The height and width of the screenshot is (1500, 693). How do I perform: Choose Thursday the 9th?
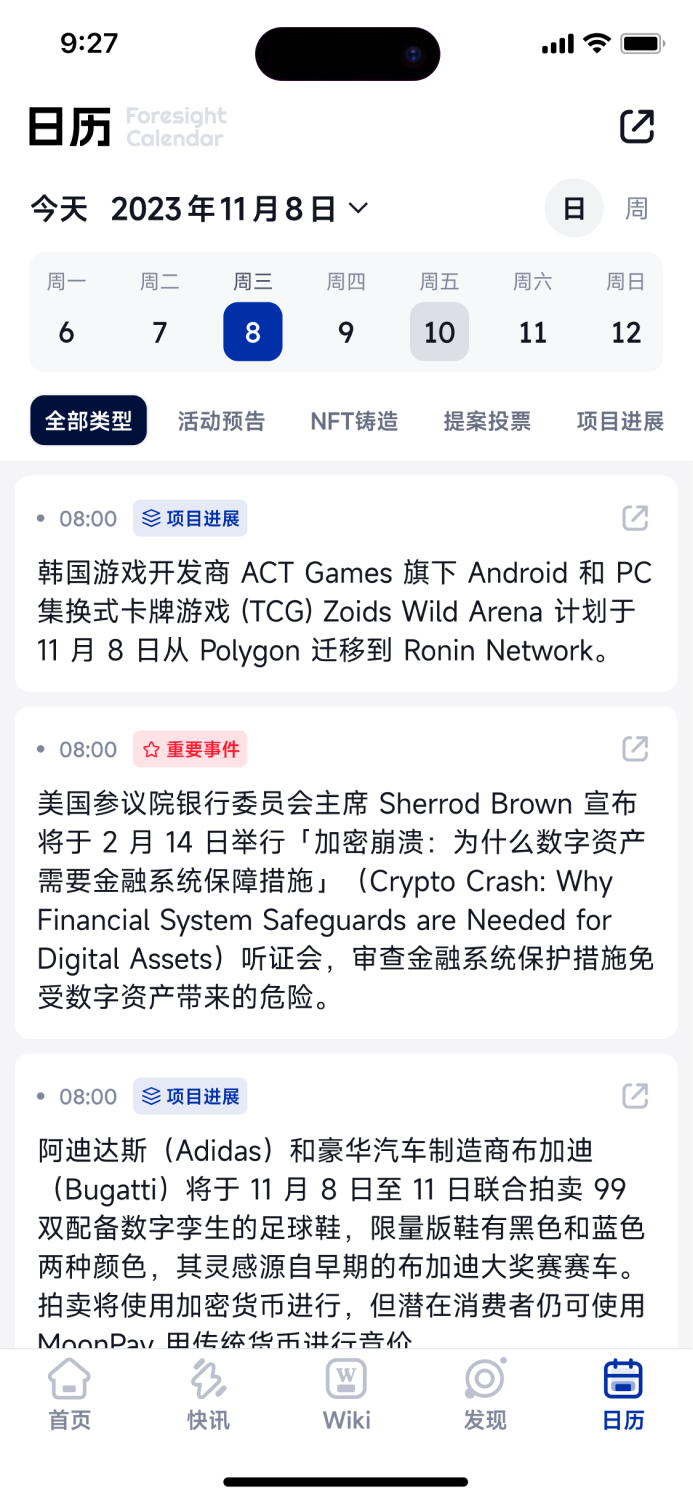pos(346,313)
